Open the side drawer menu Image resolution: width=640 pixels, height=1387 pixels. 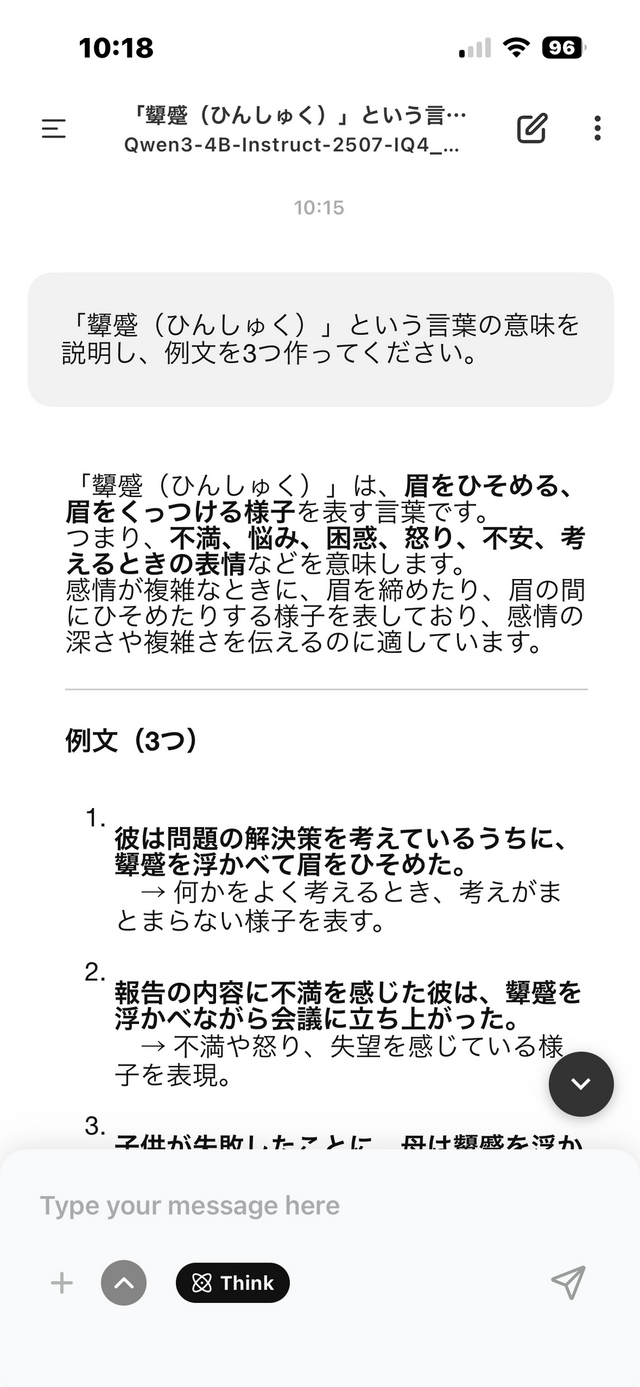[54, 129]
